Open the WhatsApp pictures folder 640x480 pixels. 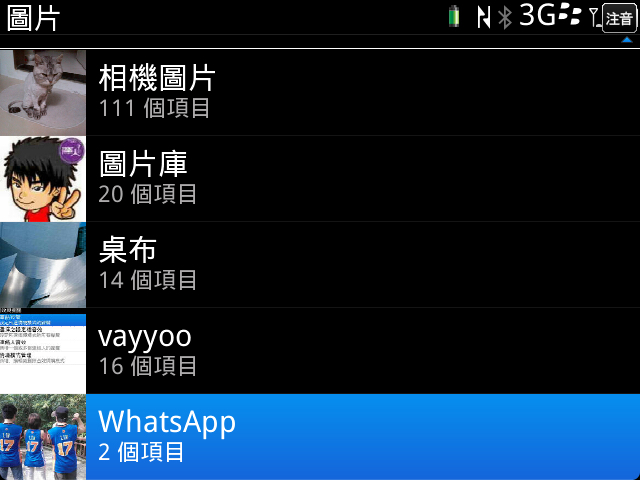tap(320, 436)
